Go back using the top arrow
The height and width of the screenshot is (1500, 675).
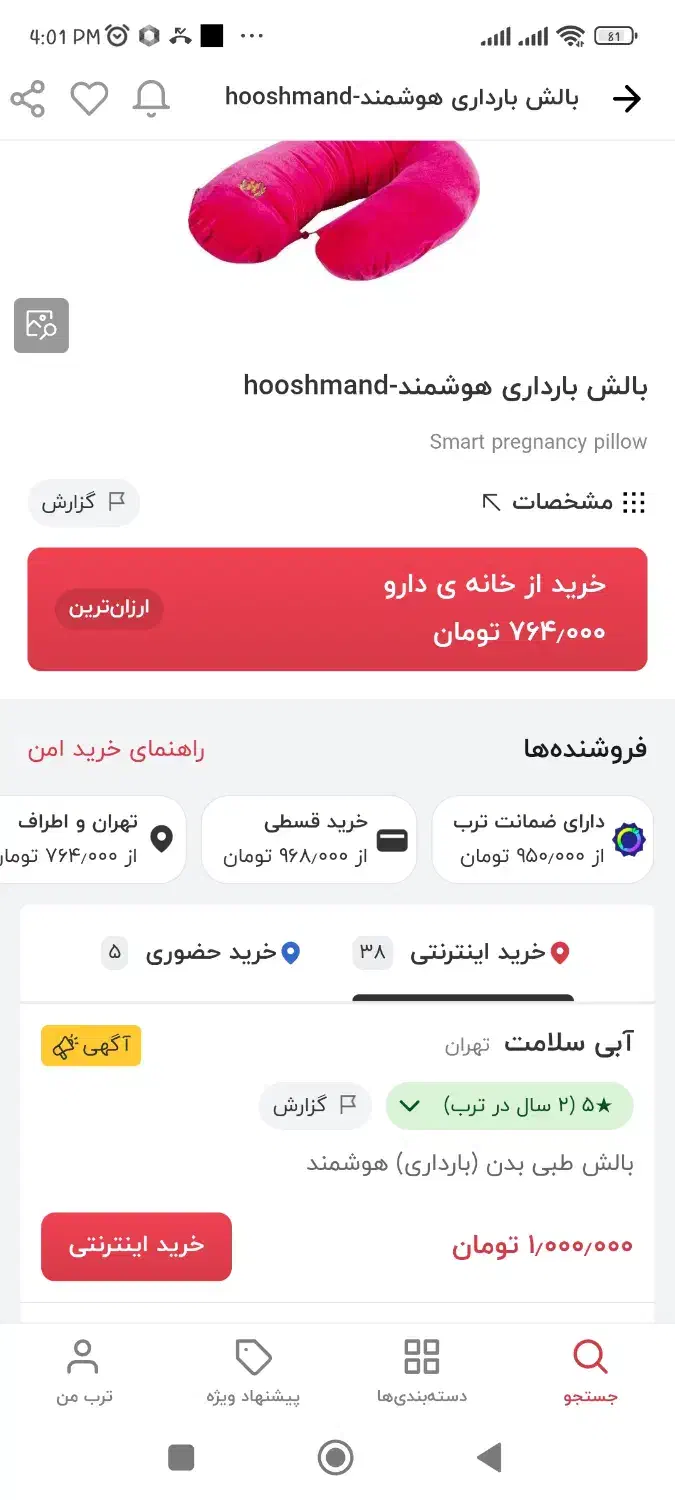coord(626,99)
